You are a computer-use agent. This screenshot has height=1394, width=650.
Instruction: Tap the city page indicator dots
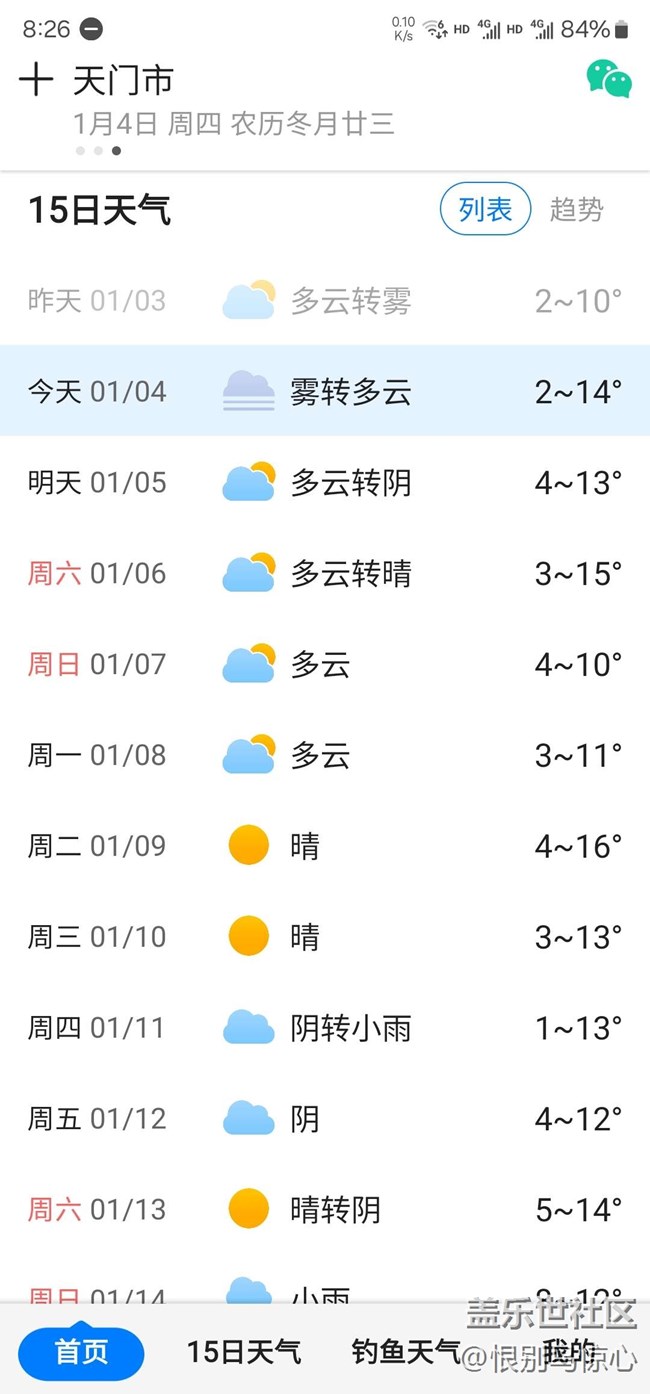[x=98, y=151]
